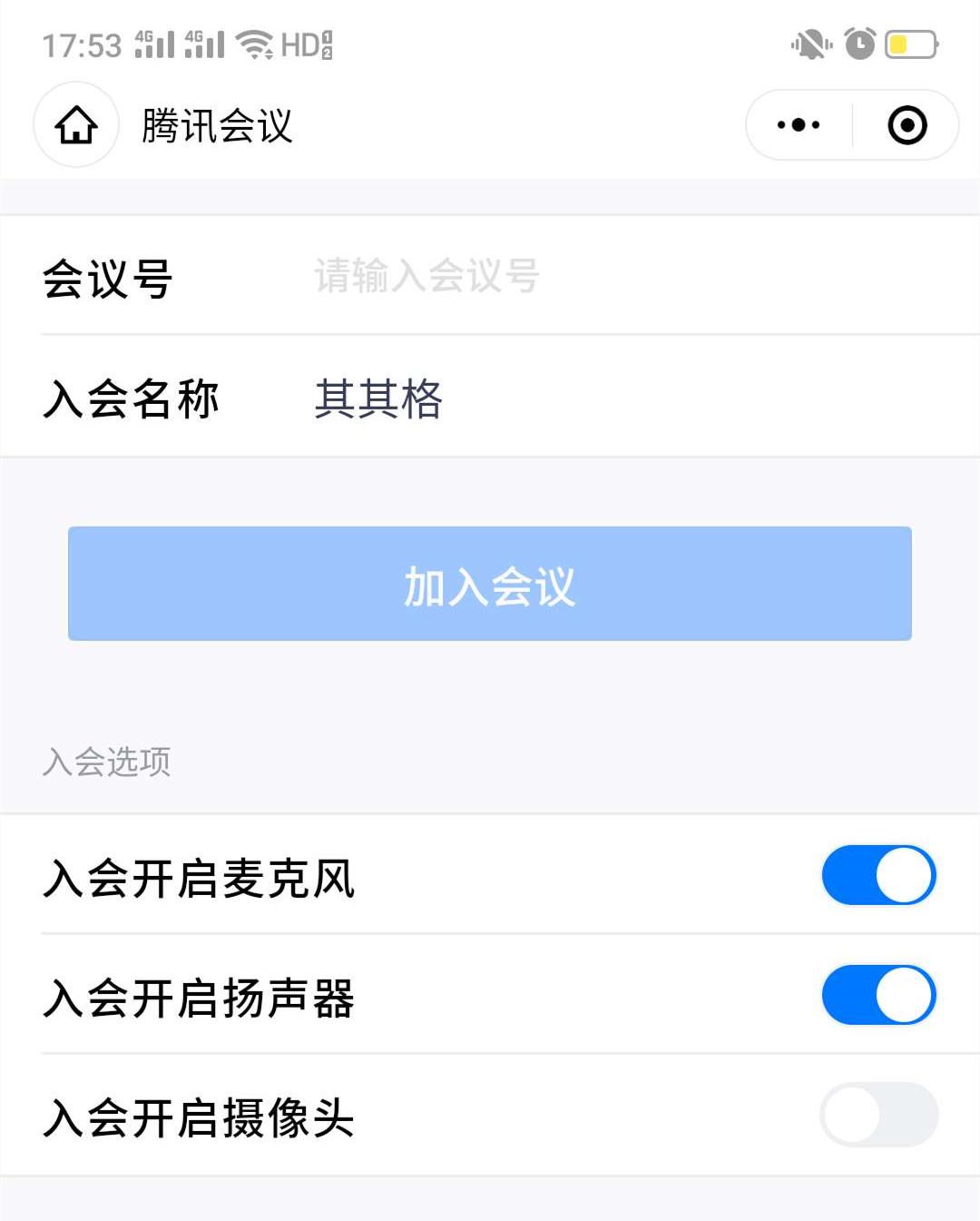Tap the 会议号 field label
Image resolution: width=980 pixels, height=1221 pixels.
106,277
